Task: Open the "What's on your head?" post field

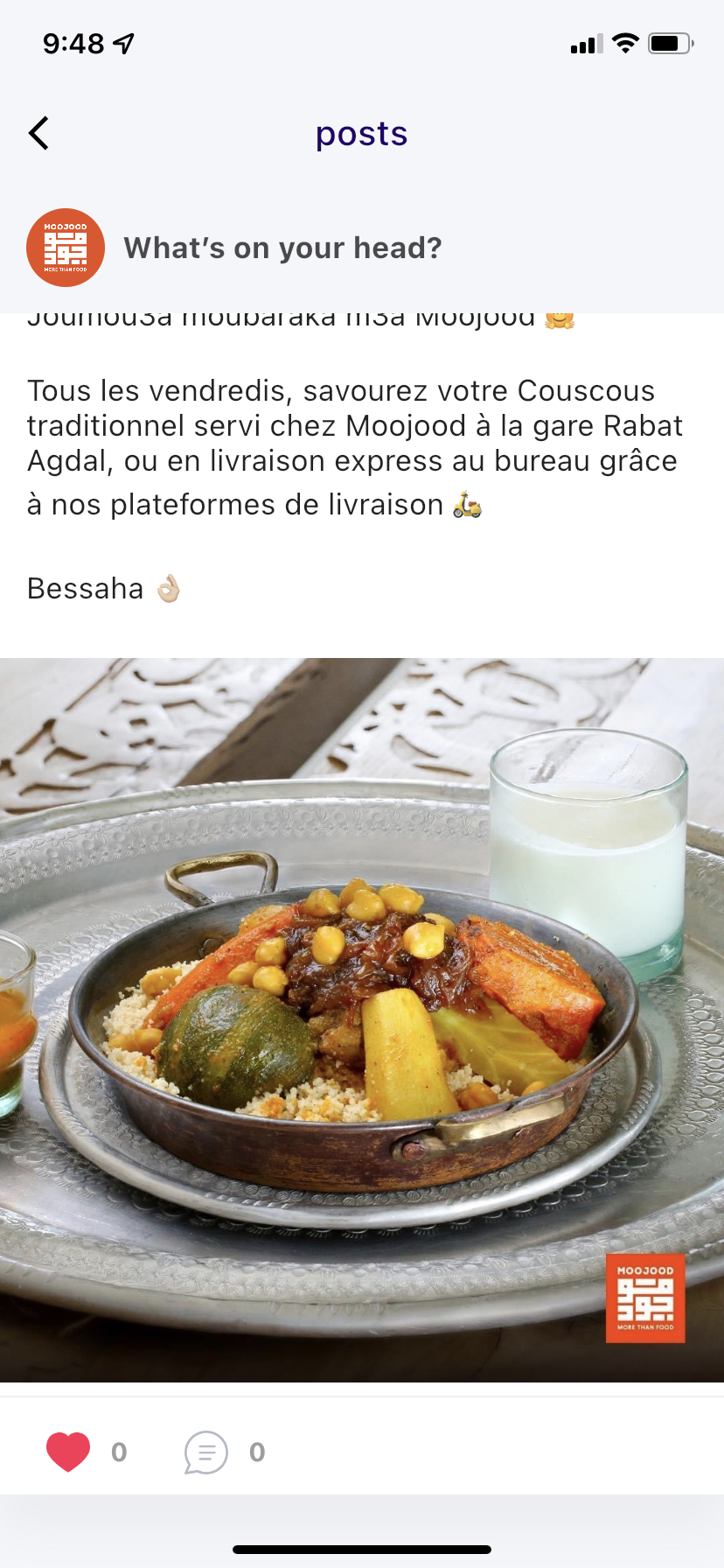Action: [x=282, y=248]
